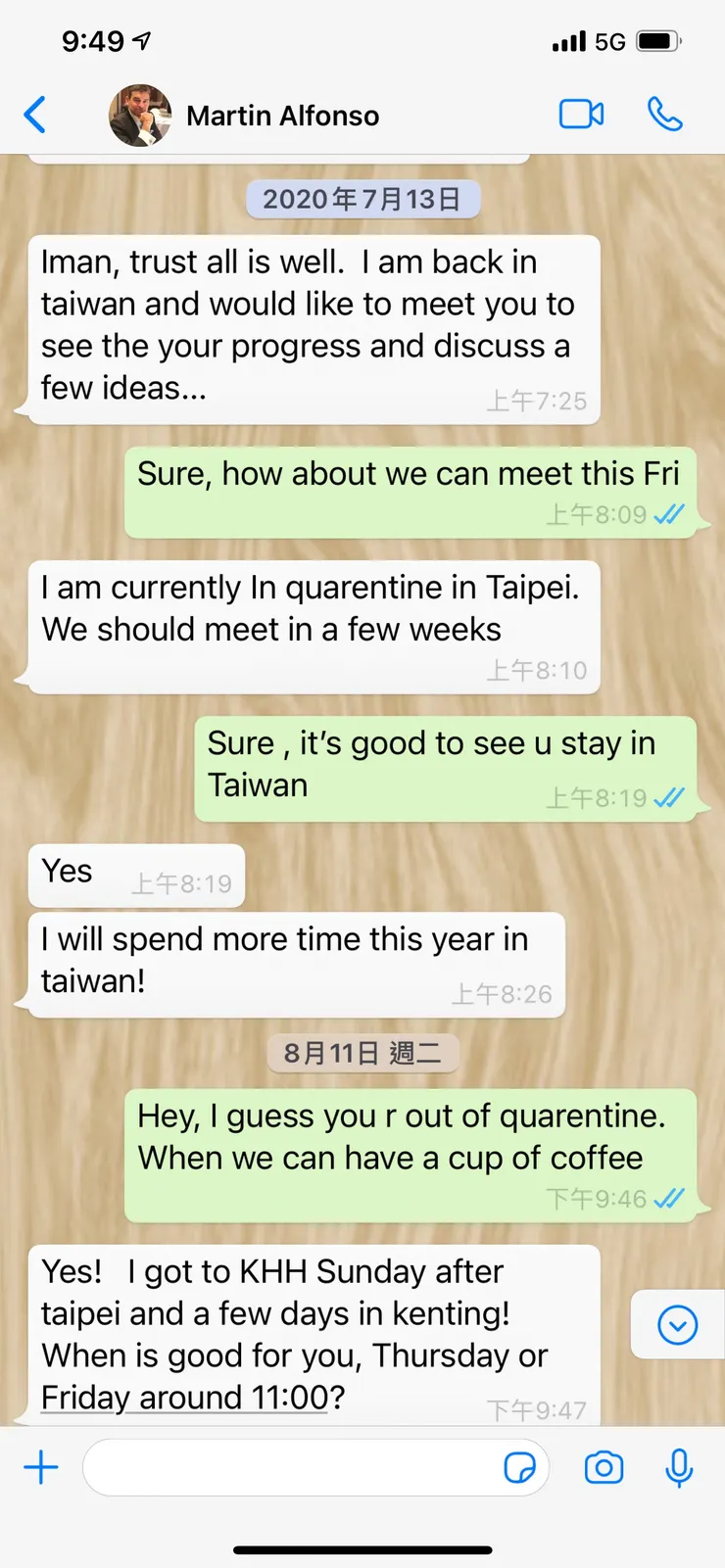Start a video call with Martin Alfonso
The image size is (725, 1568).
(x=581, y=115)
